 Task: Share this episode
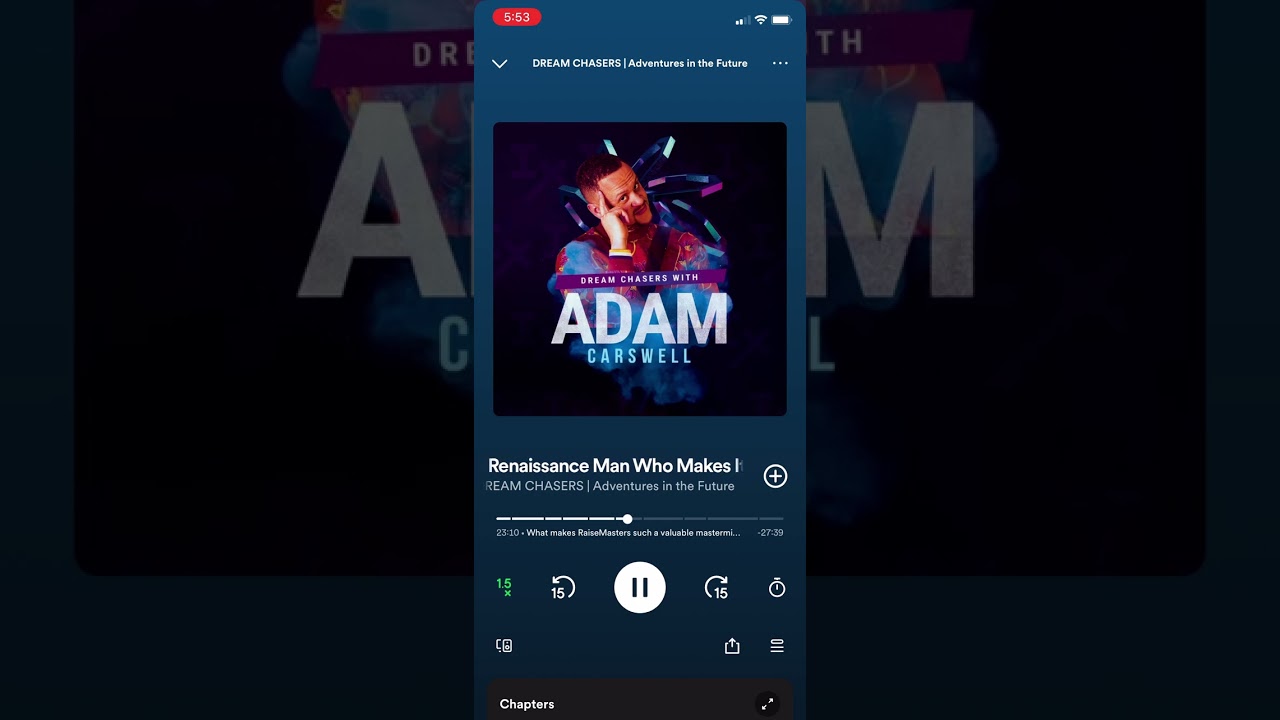[x=732, y=646]
